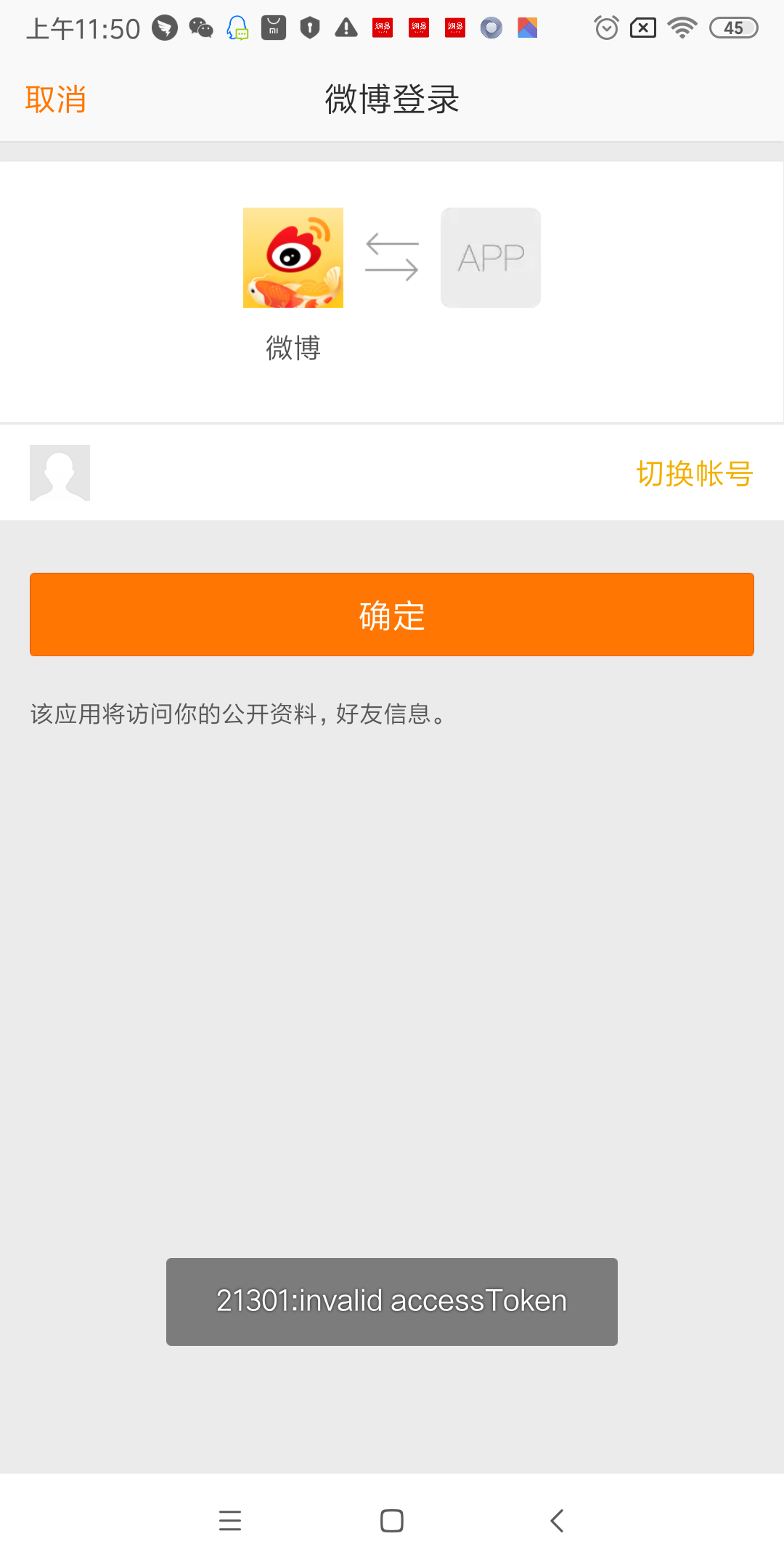Tap the Weibo app icon
Viewport: 784px width, 1568px height.
point(293,258)
